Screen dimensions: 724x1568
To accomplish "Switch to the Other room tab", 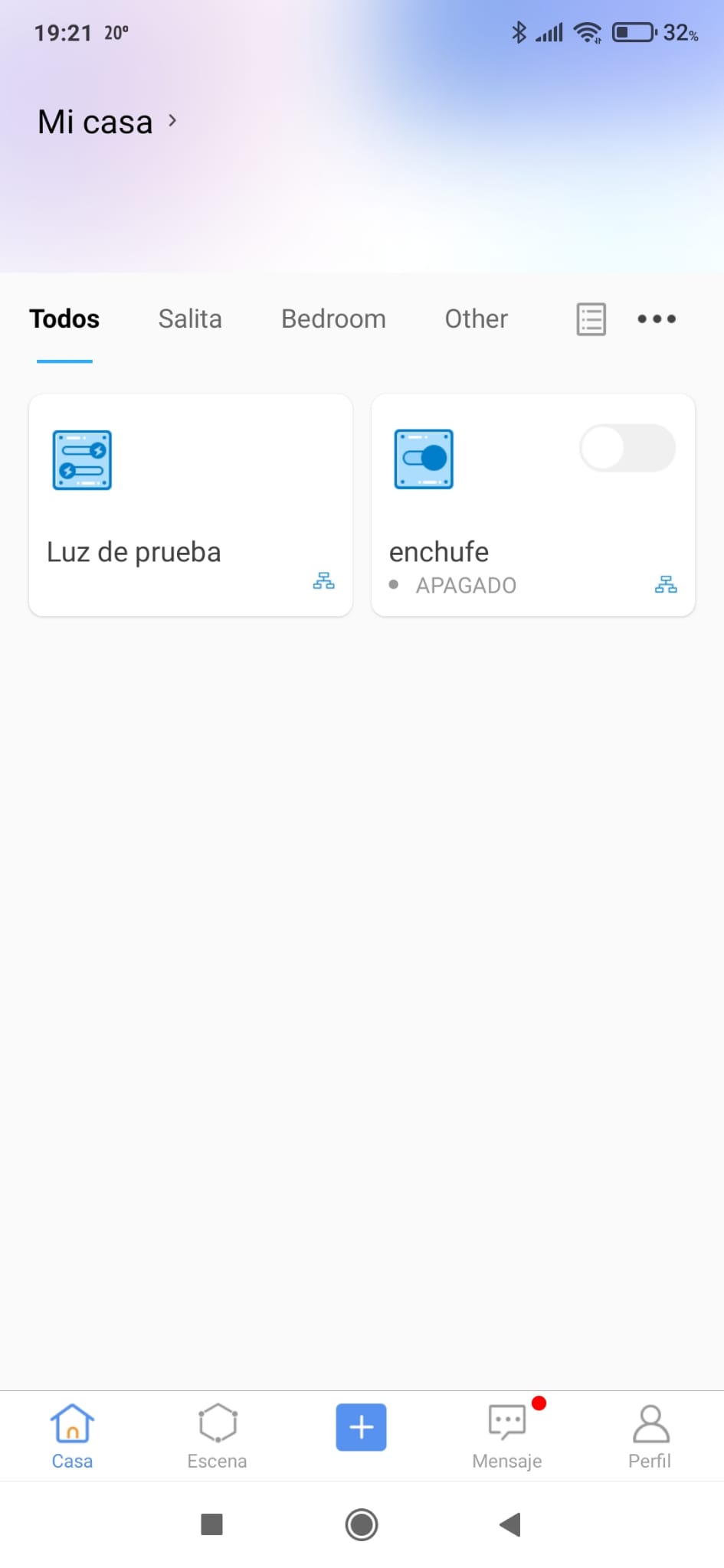I will point(476,318).
